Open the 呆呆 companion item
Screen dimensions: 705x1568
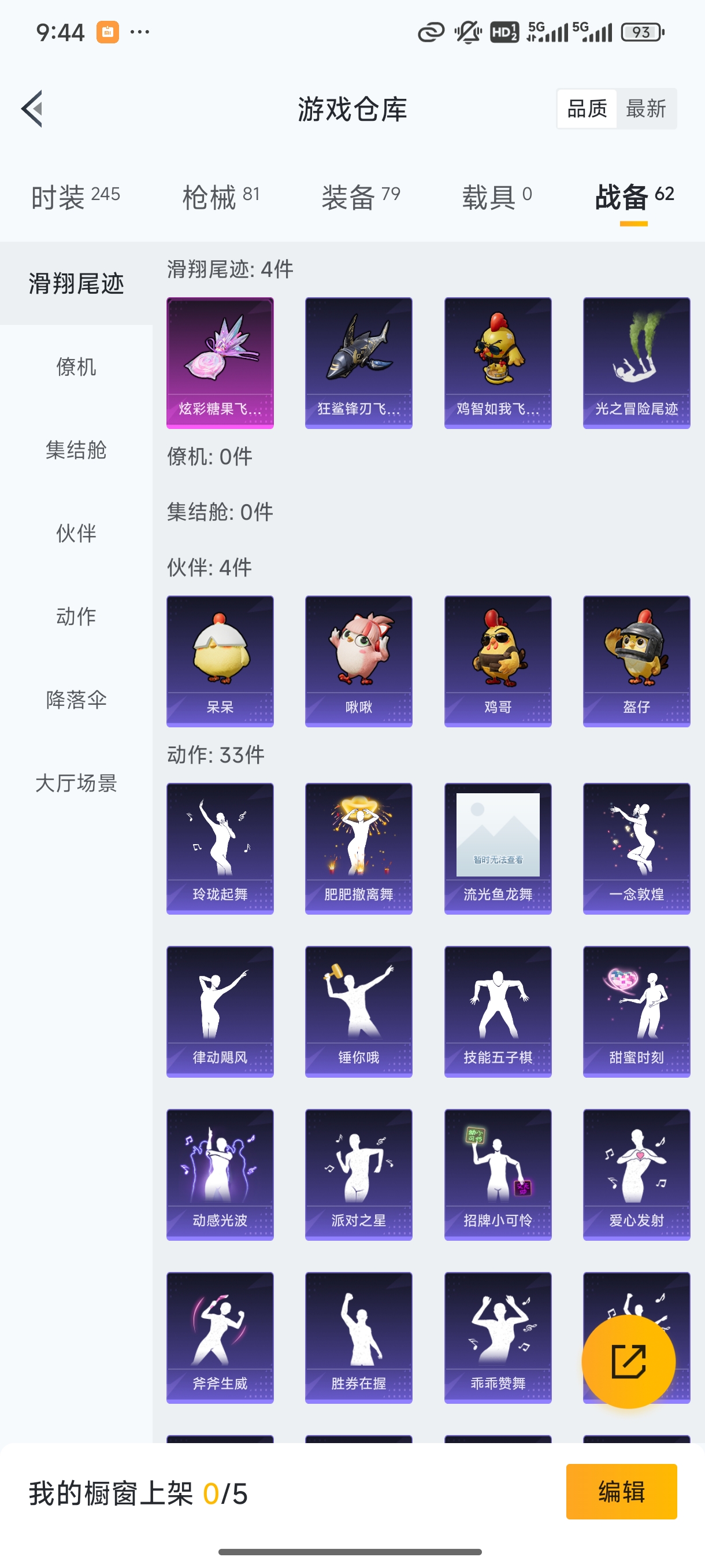pos(220,660)
